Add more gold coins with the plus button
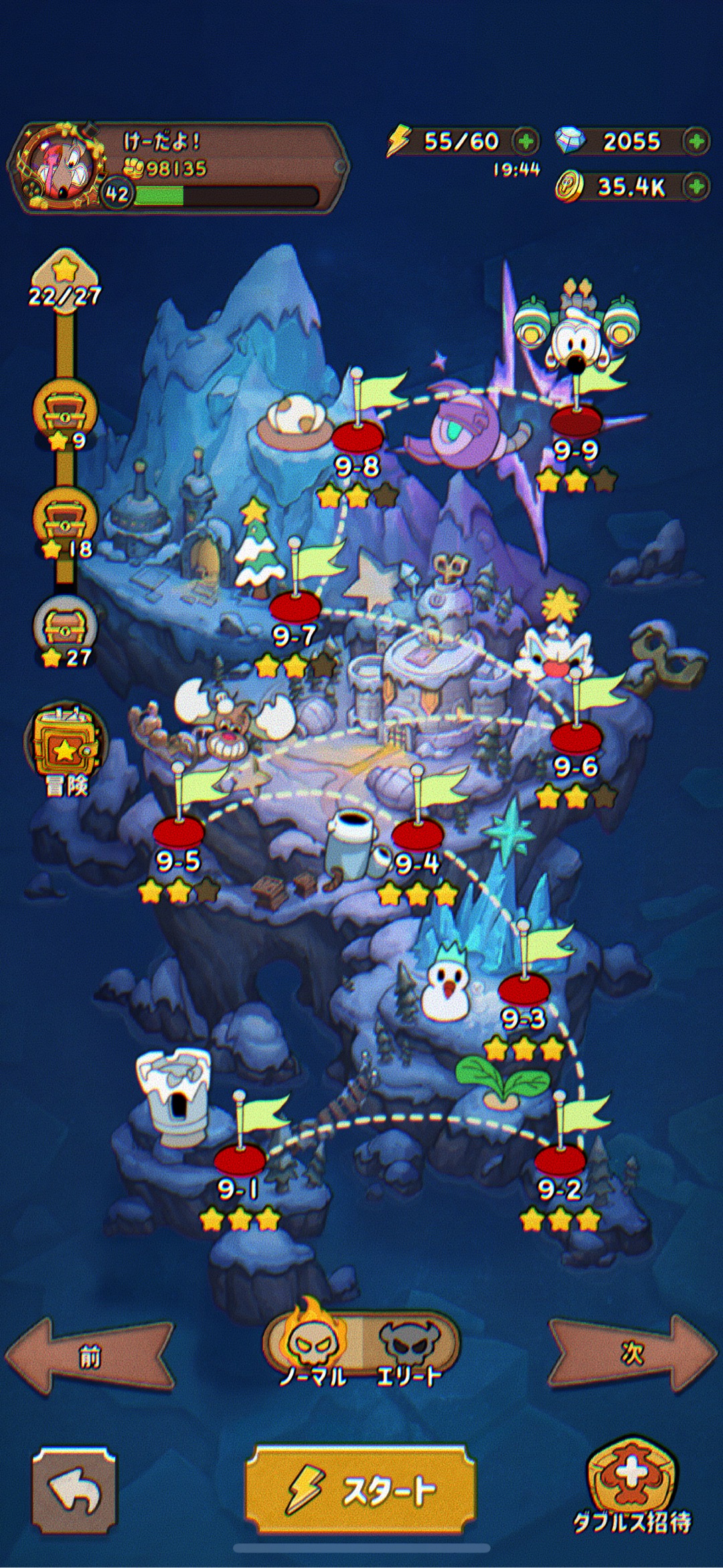 tap(696, 186)
